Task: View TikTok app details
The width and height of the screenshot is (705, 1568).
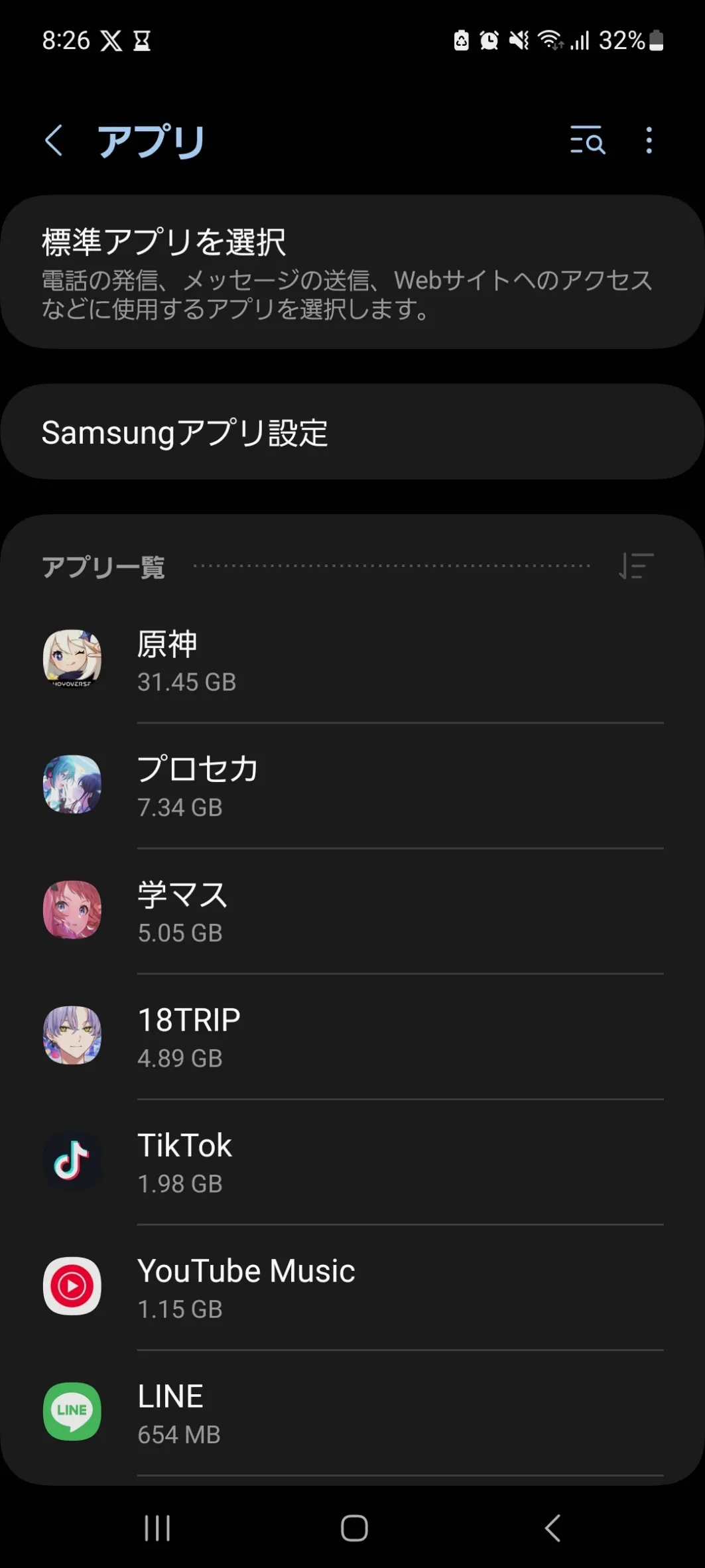Action: pyautogui.click(x=352, y=1162)
